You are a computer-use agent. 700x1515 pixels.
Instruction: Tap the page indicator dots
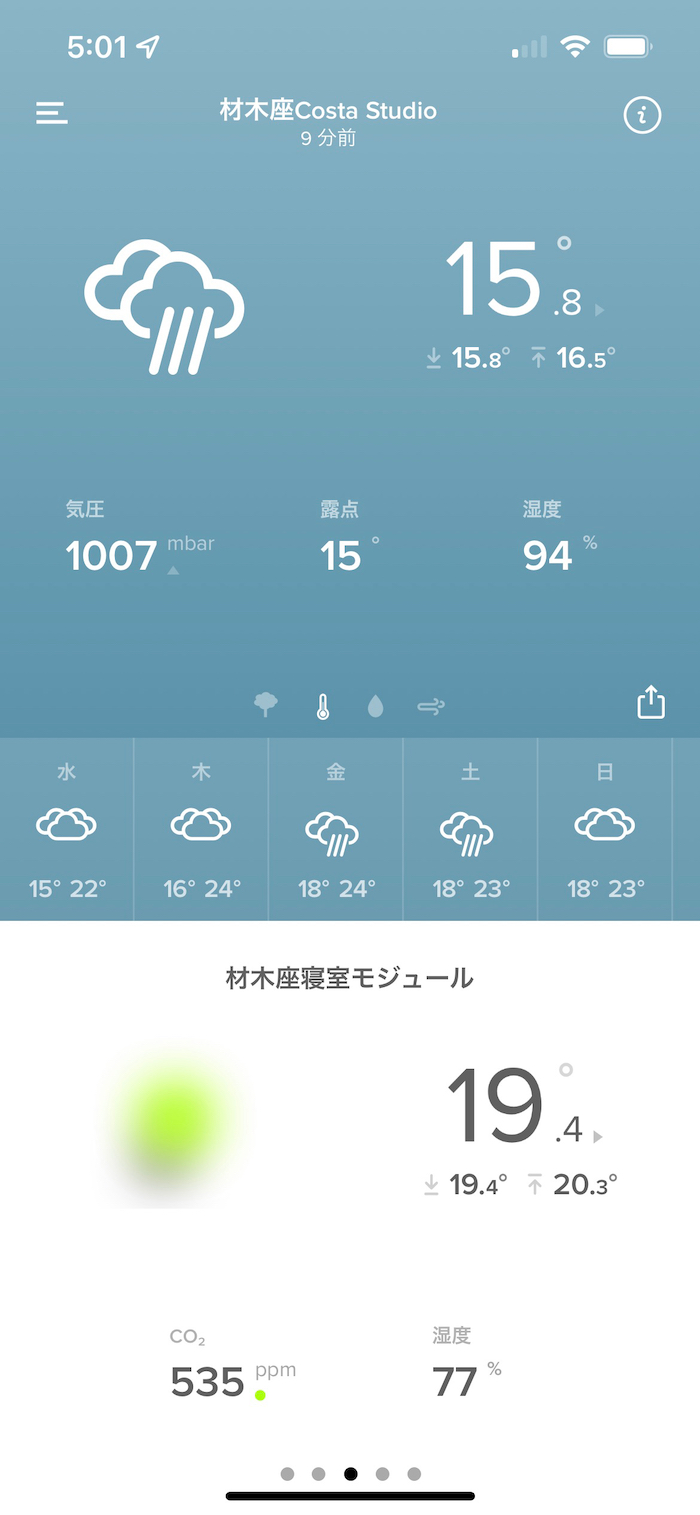[x=350, y=1473]
